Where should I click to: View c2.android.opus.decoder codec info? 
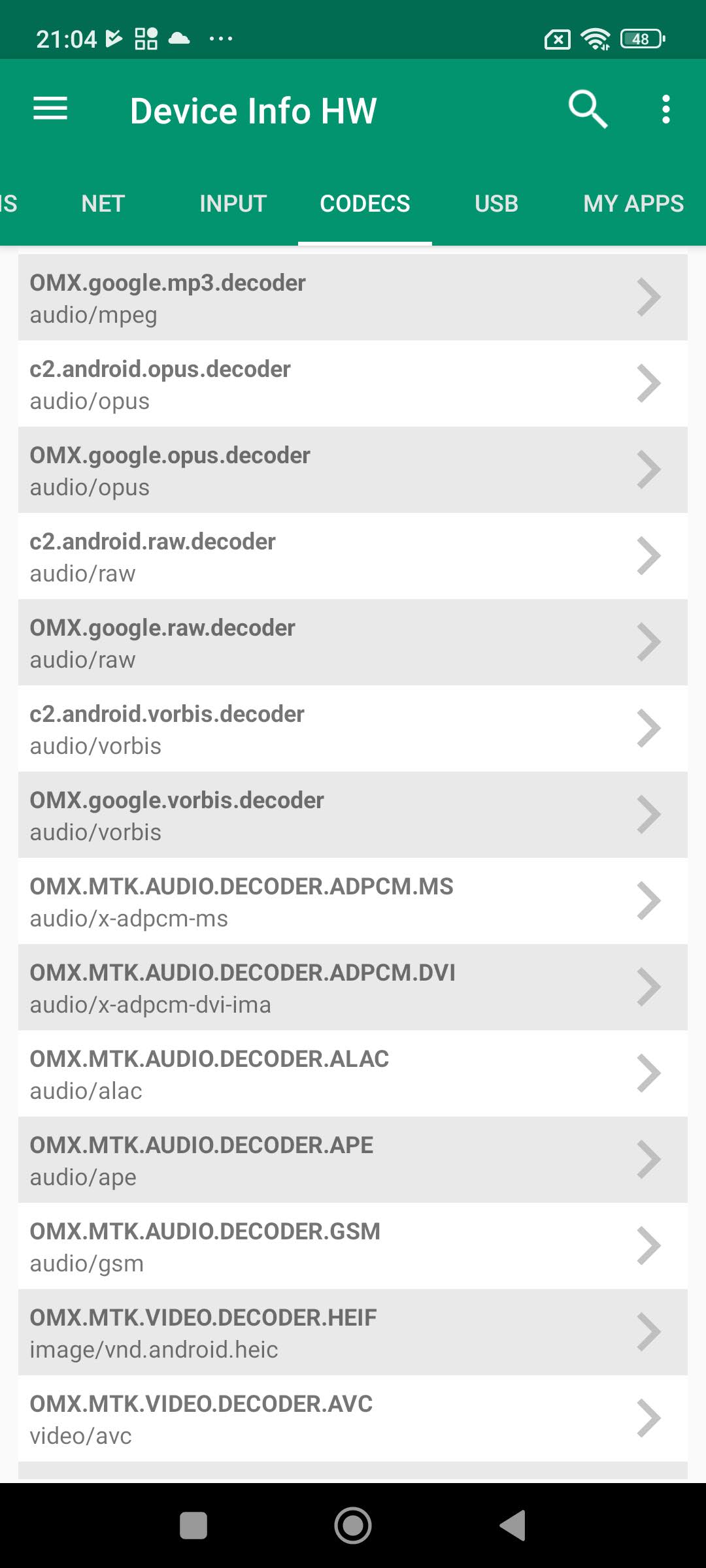[352, 384]
